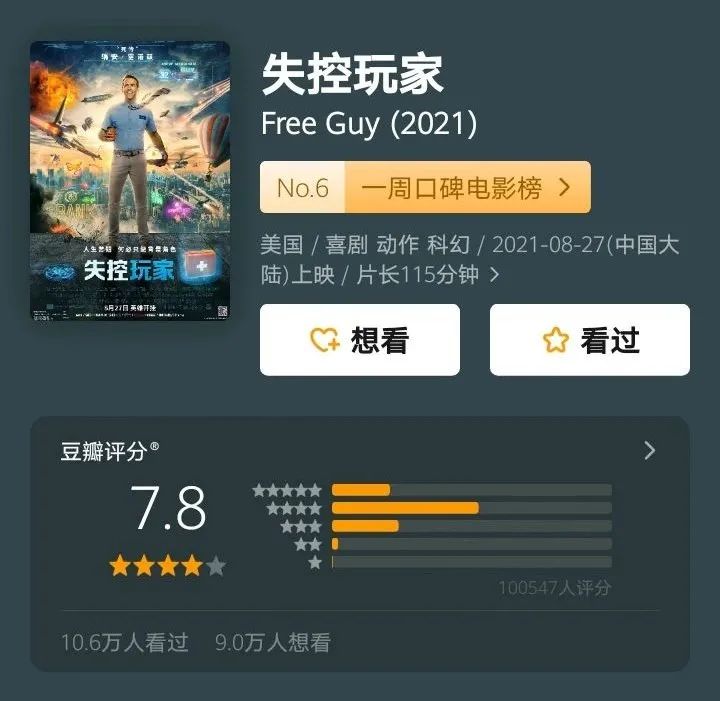The width and height of the screenshot is (720, 701).
Task: Open the 豆瓣评分 rating details
Action: click(649, 451)
